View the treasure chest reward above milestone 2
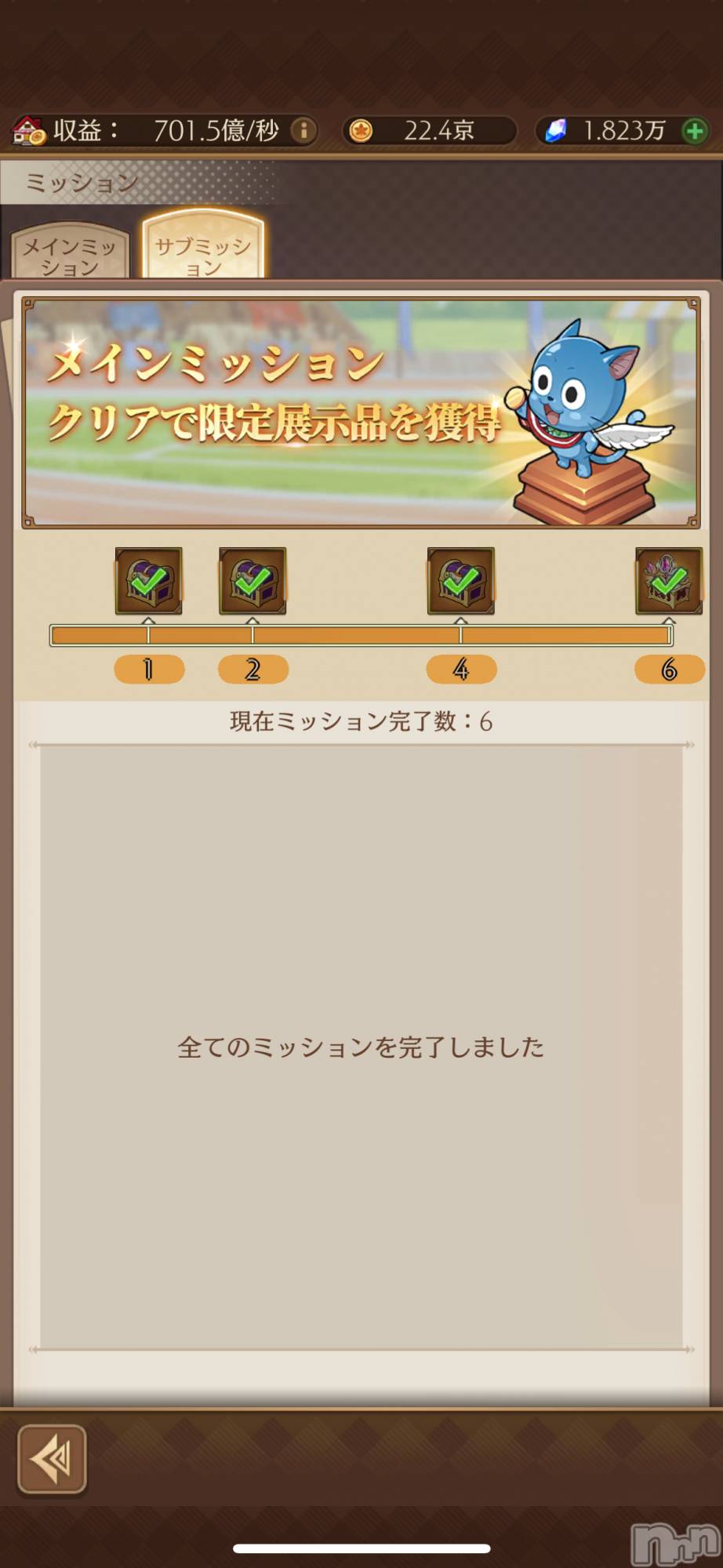The image size is (723, 1568). (253, 581)
